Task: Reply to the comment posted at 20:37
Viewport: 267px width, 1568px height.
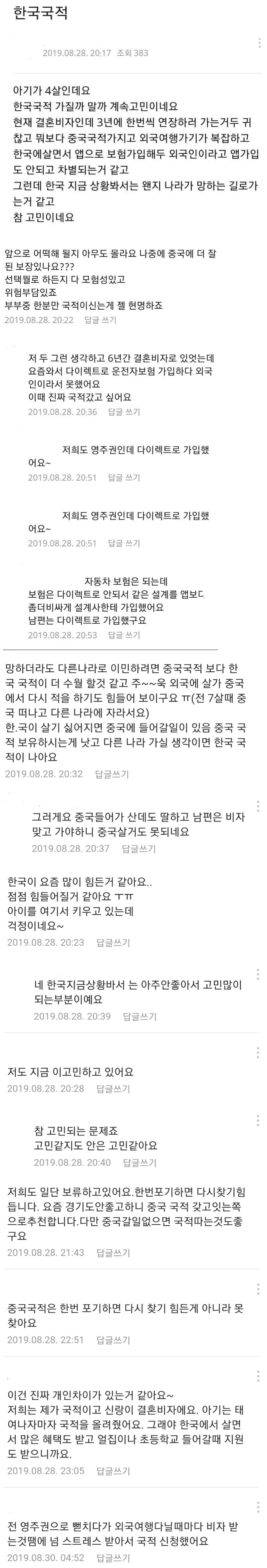Action: tap(139, 848)
